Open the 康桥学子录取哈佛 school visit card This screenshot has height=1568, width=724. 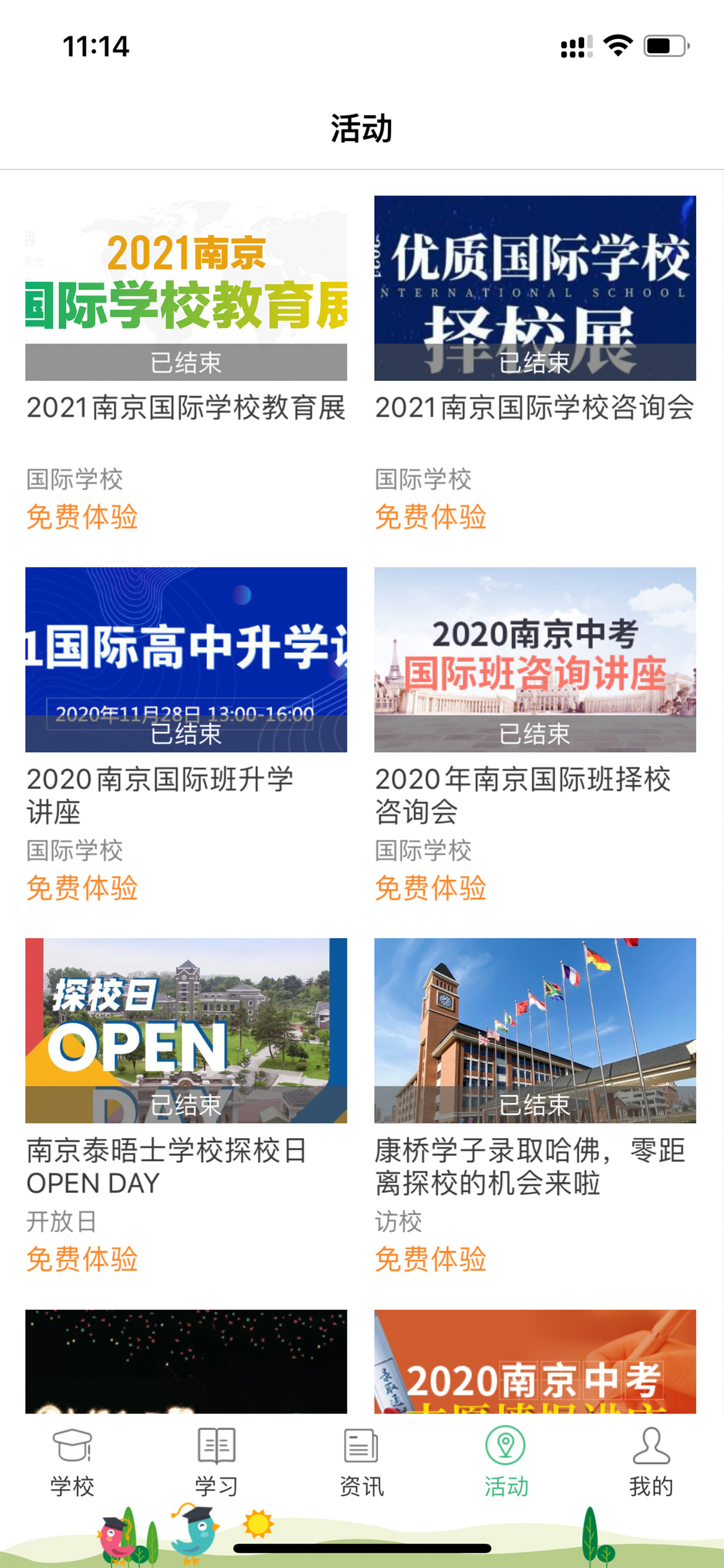point(535,1030)
